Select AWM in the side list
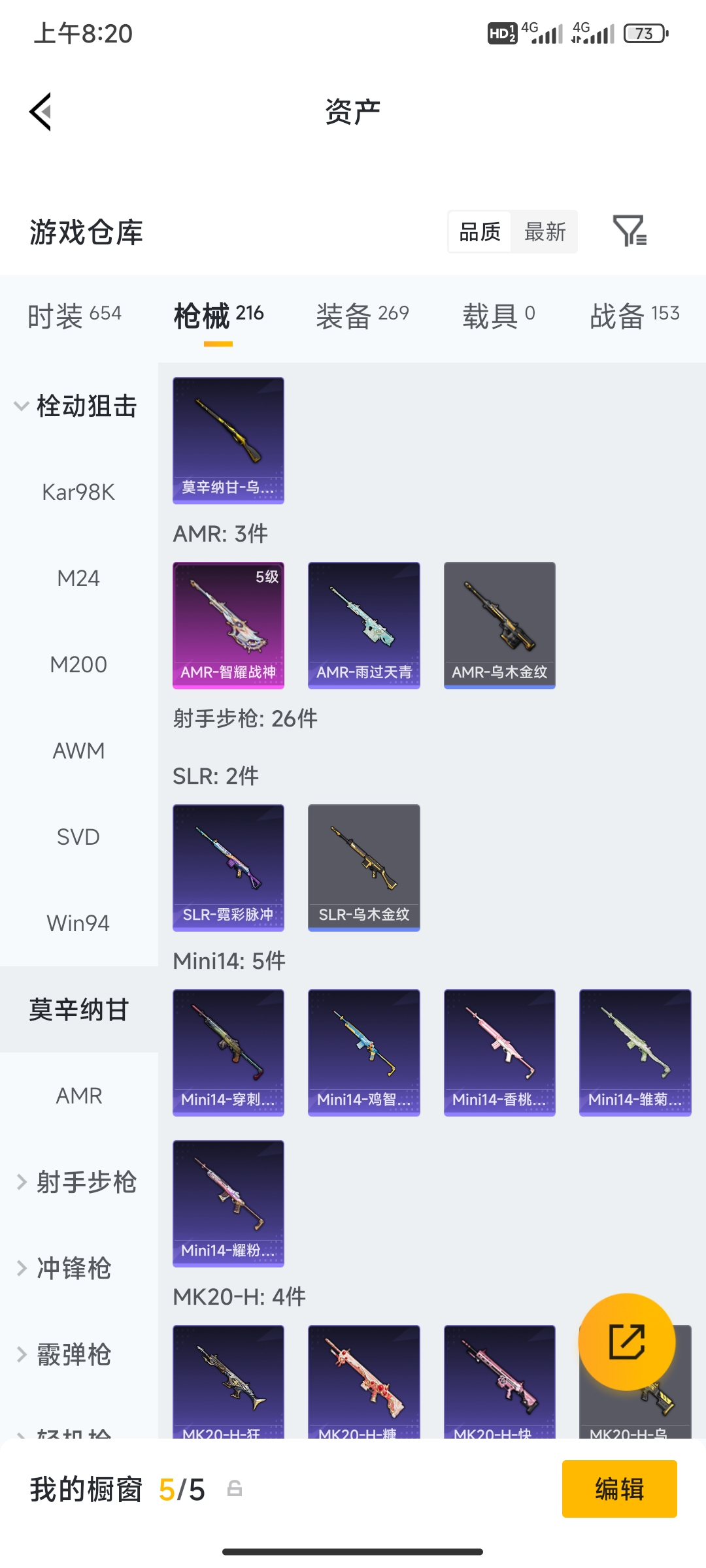The image size is (706, 1568). (x=78, y=751)
